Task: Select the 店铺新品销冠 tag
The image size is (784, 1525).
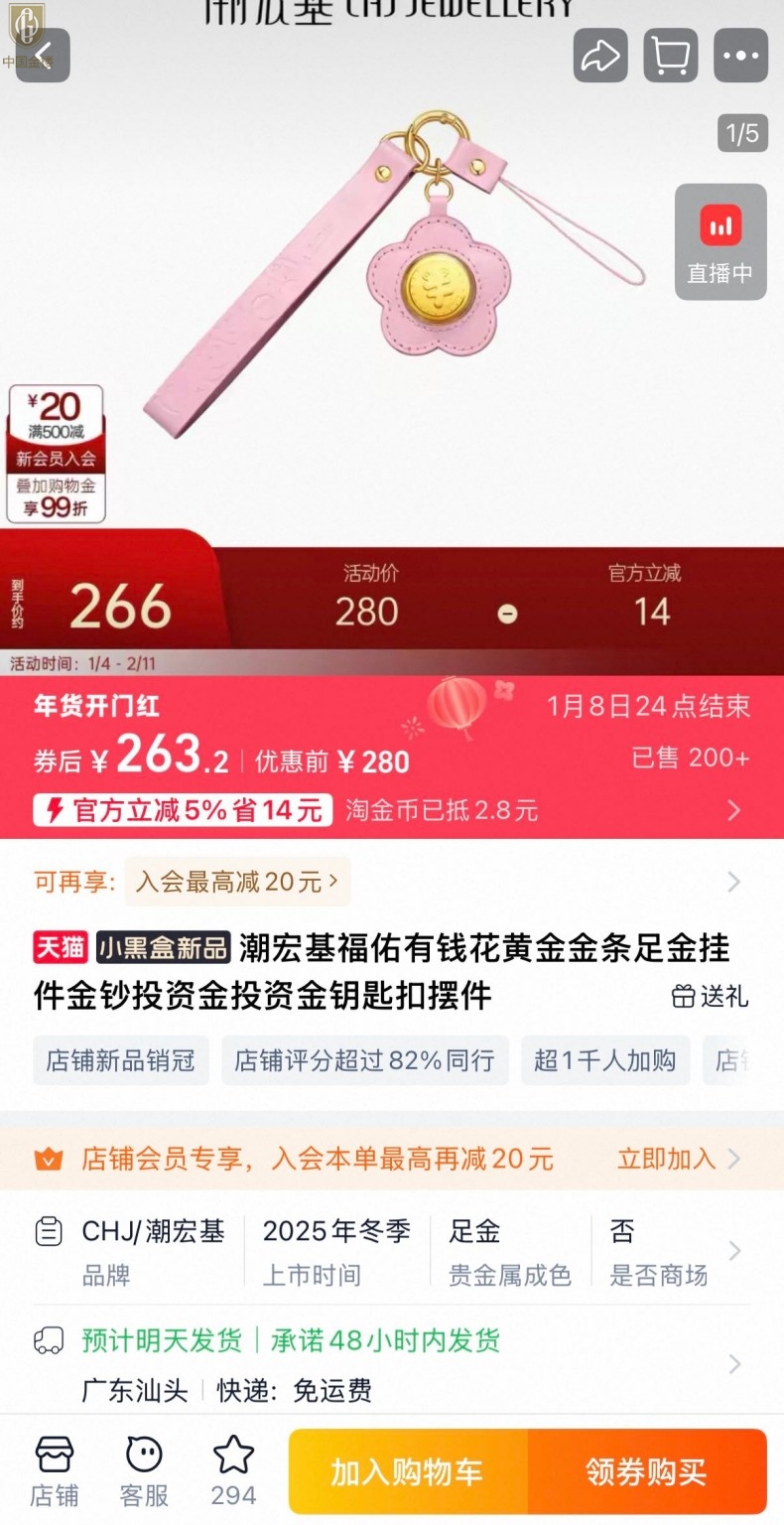Action: click(120, 1060)
